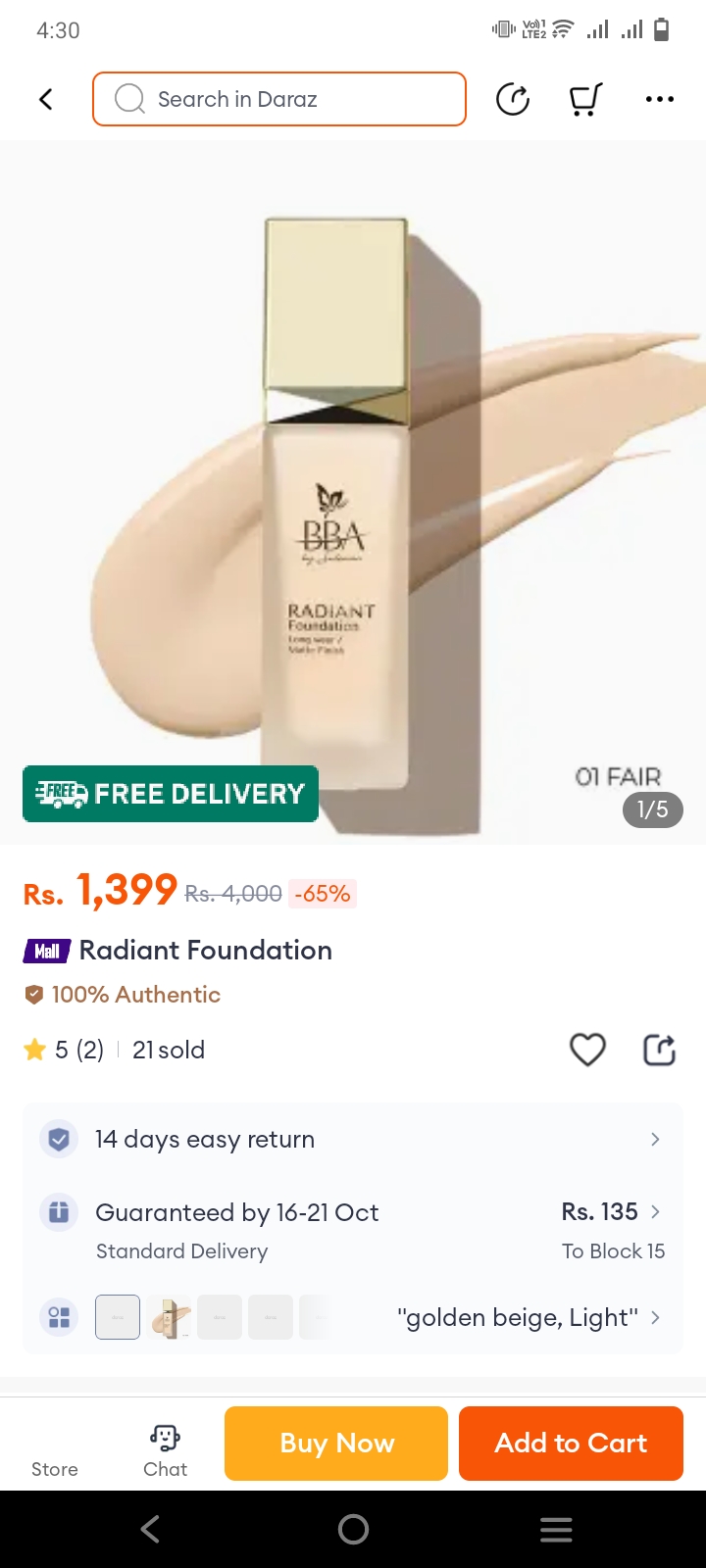Open Standard Delivery options row
The width and height of the screenshot is (706, 1568).
click(353, 1230)
